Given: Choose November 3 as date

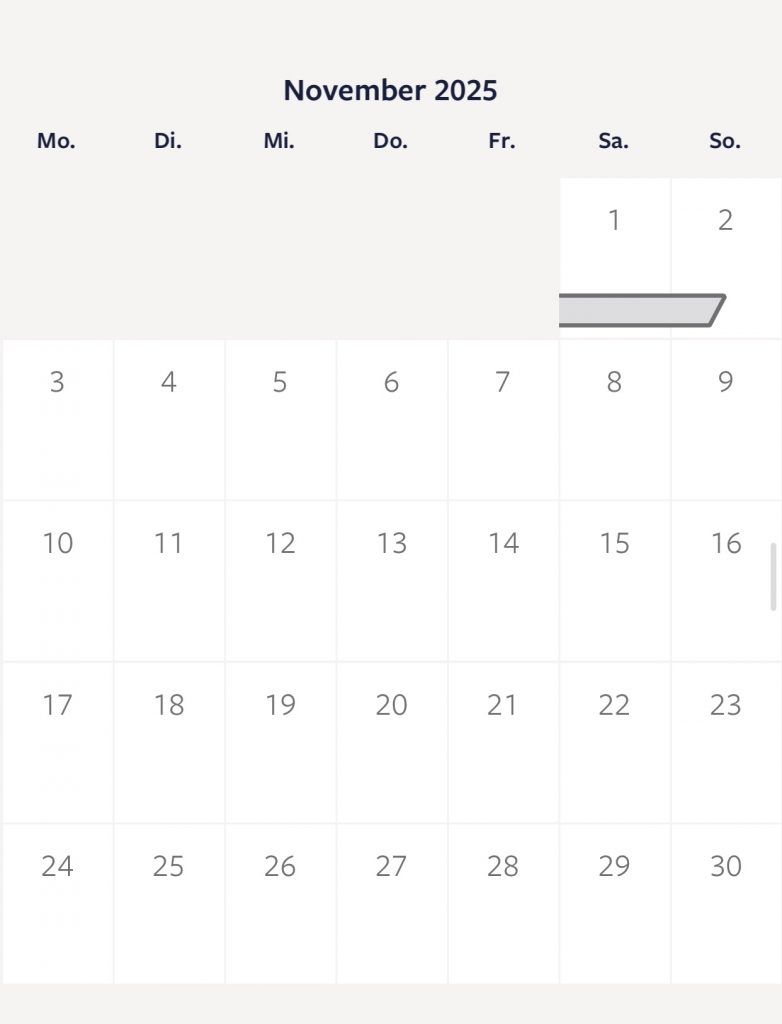Looking at the screenshot, I should tap(57, 418).
